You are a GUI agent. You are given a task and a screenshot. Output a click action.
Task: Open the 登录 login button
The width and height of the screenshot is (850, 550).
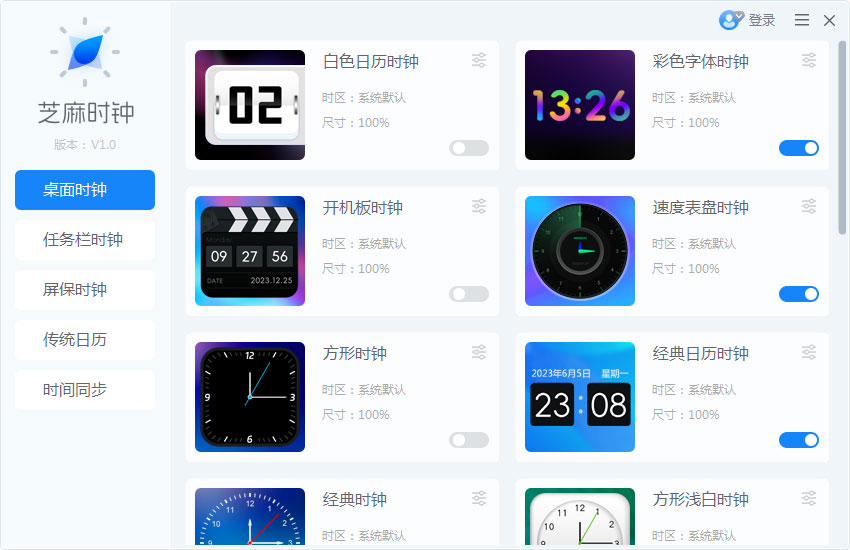(x=748, y=20)
